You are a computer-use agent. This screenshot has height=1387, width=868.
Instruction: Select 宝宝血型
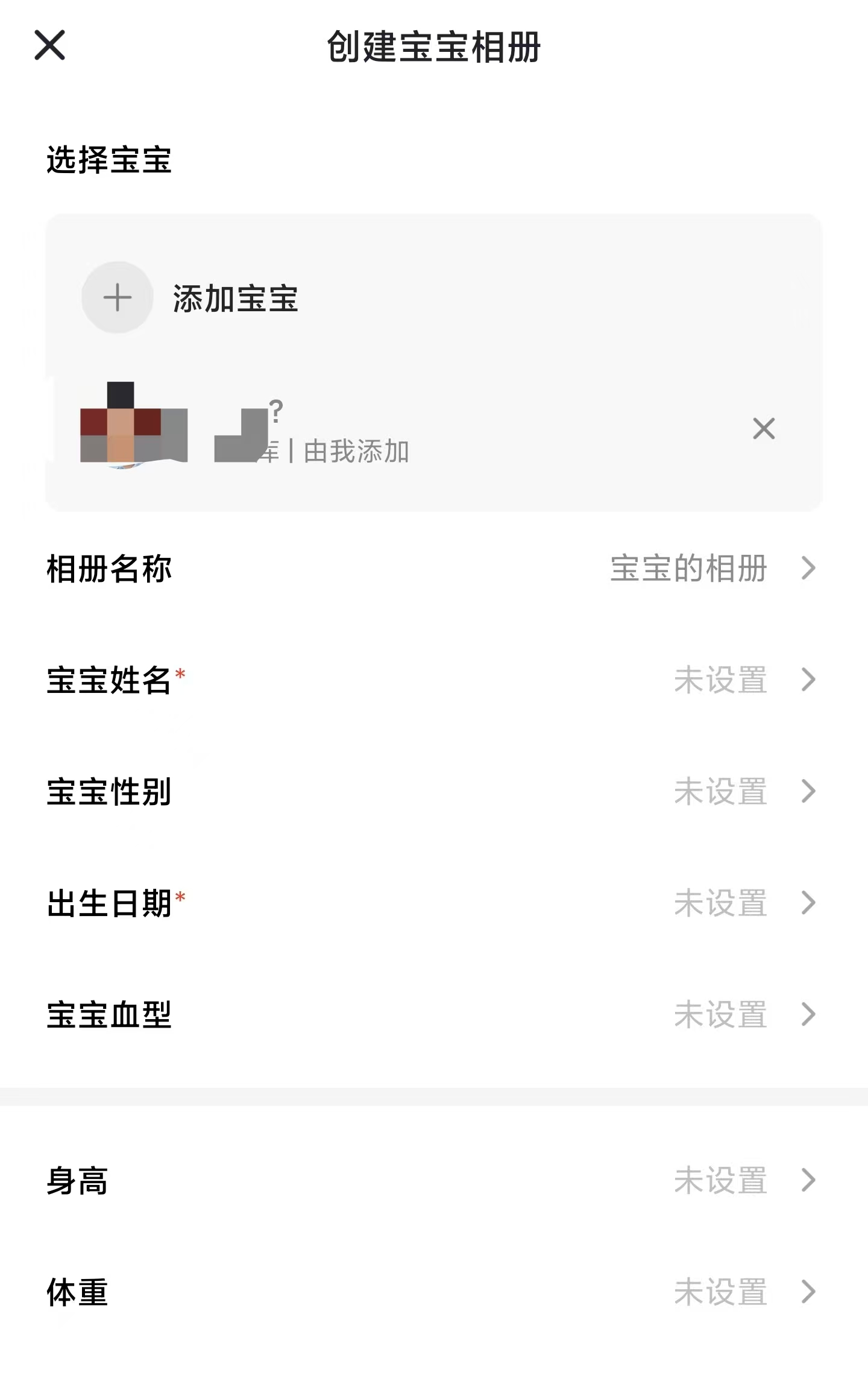[433, 1014]
